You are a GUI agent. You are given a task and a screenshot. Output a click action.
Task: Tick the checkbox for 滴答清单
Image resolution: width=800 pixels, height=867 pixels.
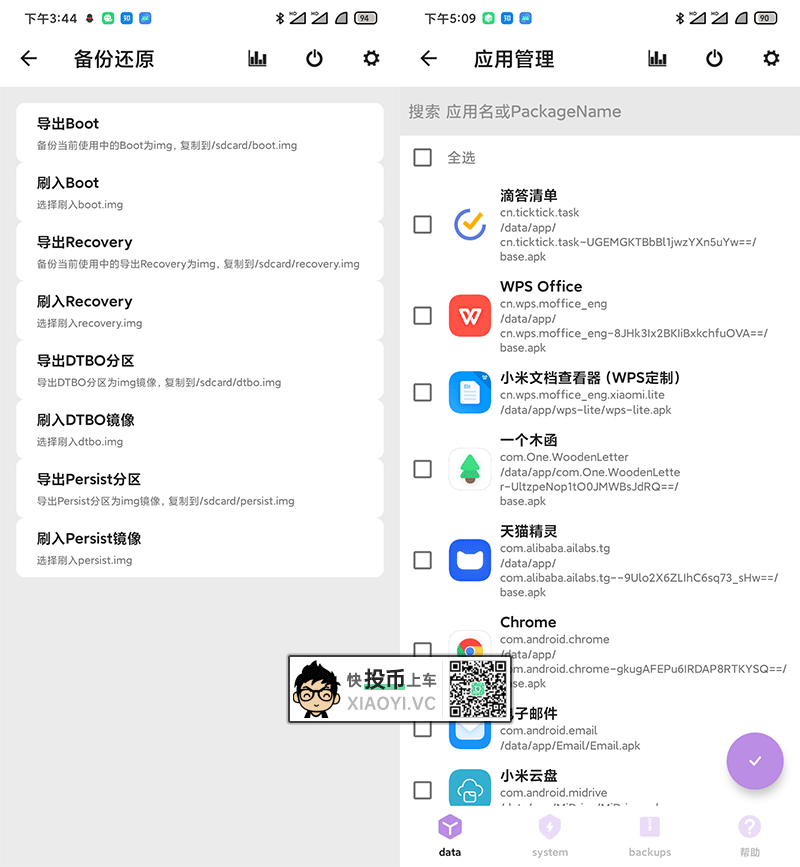coord(423,225)
